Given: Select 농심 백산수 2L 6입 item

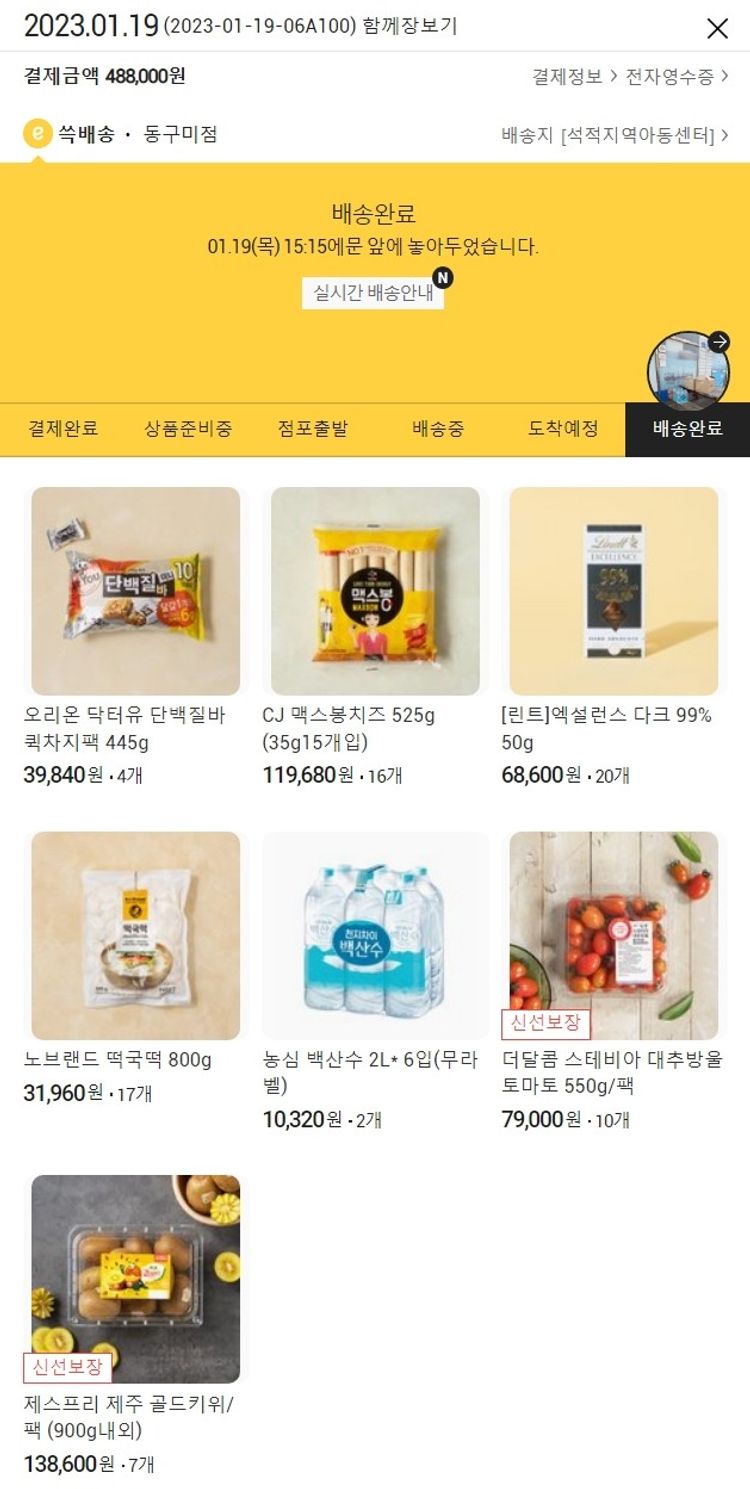Looking at the screenshot, I should (x=375, y=935).
